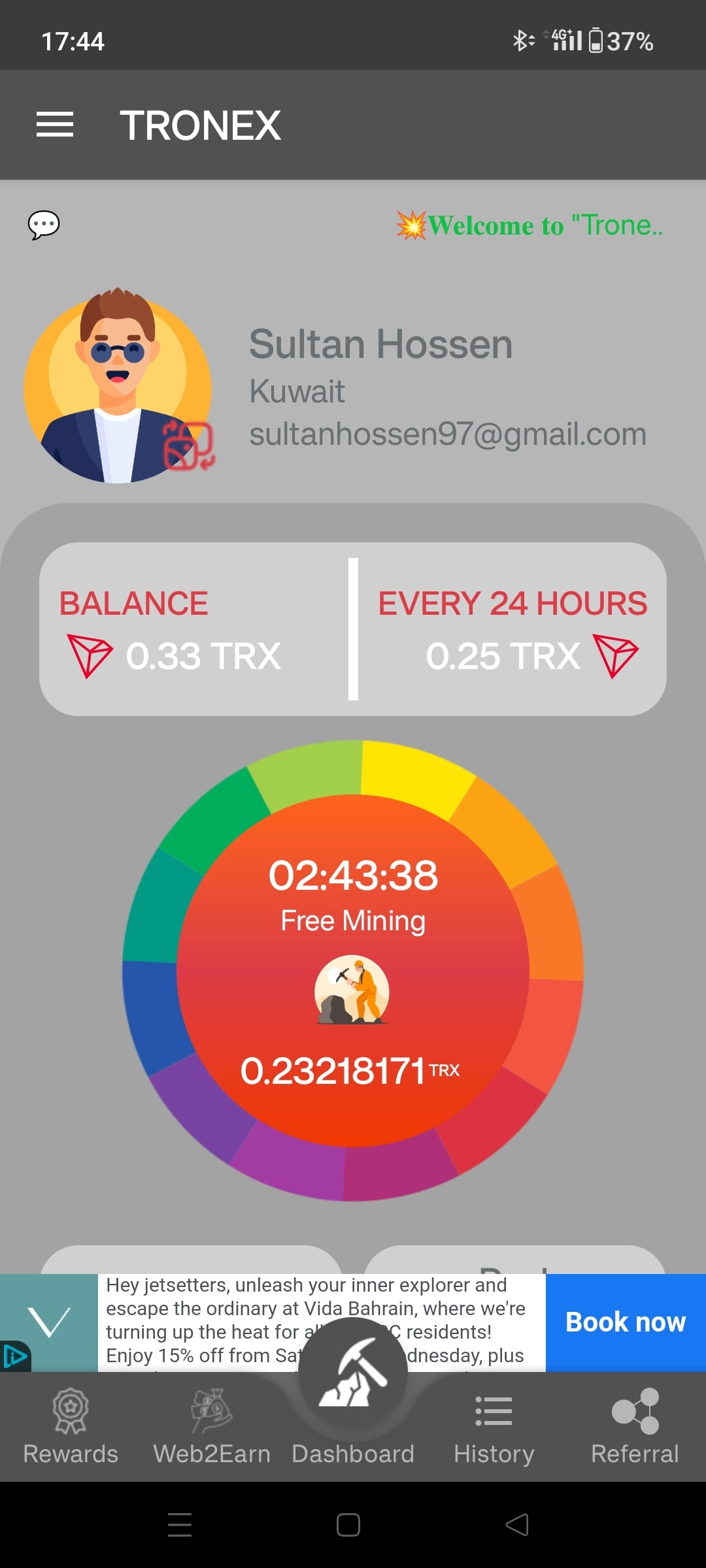Select the EVERY 24 HOURS rate display
The width and height of the screenshot is (706, 1568).
click(512, 630)
